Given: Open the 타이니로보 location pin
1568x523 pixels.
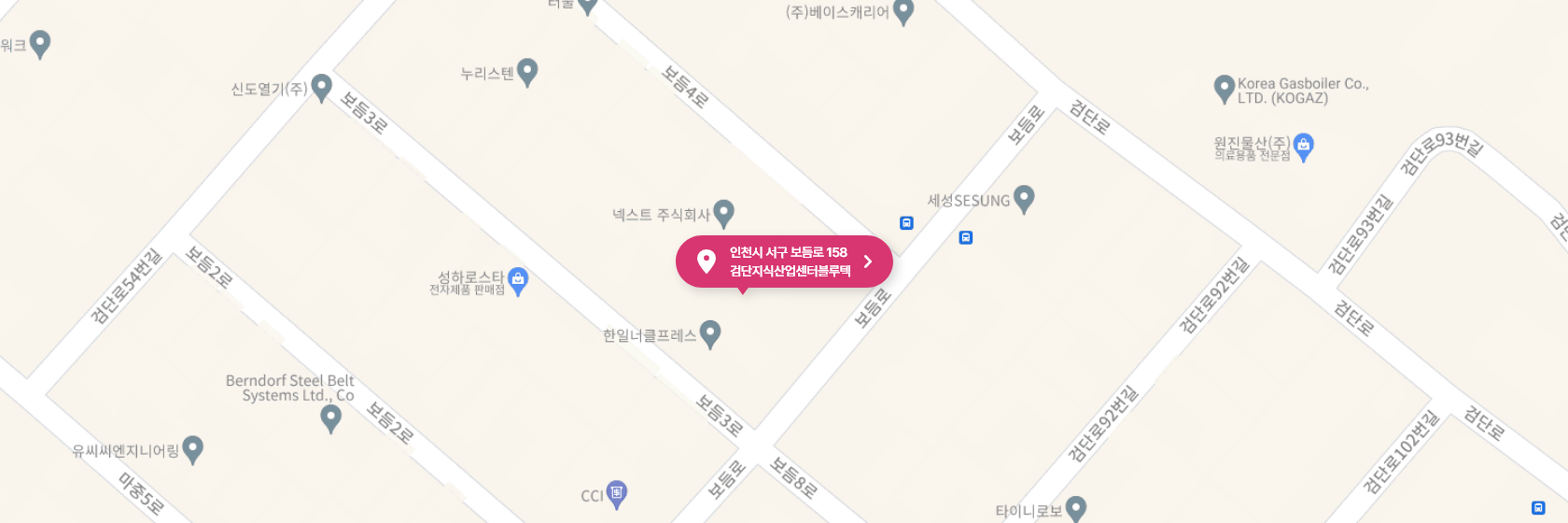Looking at the screenshot, I should pyautogui.click(x=1076, y=508).
